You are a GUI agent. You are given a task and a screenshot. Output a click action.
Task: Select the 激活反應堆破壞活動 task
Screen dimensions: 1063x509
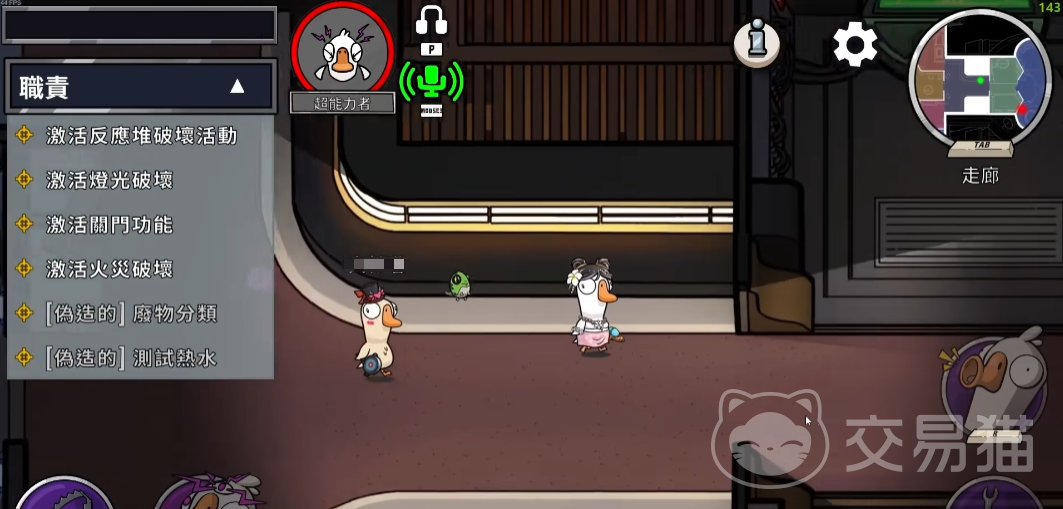[141, 136]
